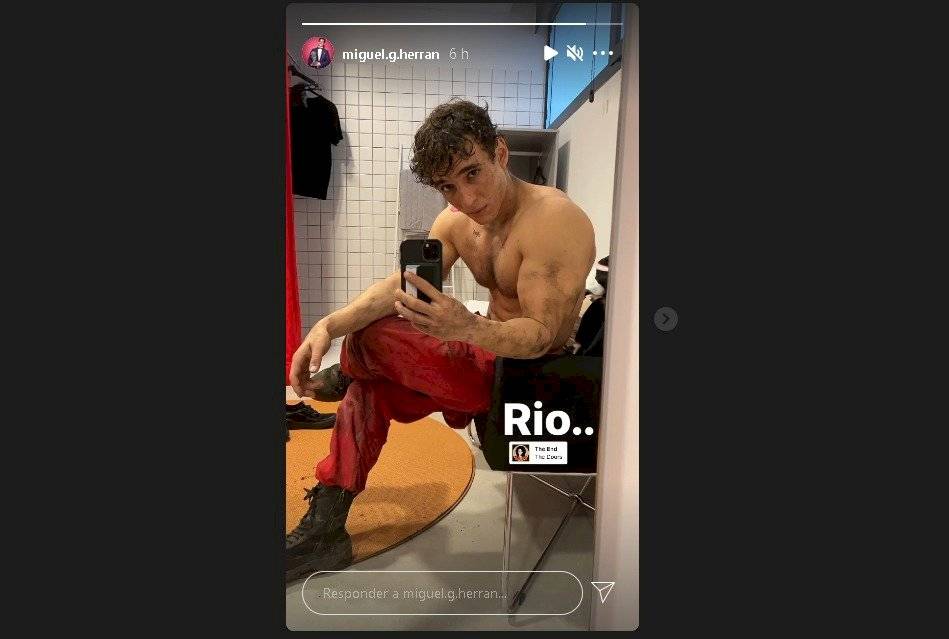Resume story playback
The image size is (949, 639).
[x=550, y=53]
